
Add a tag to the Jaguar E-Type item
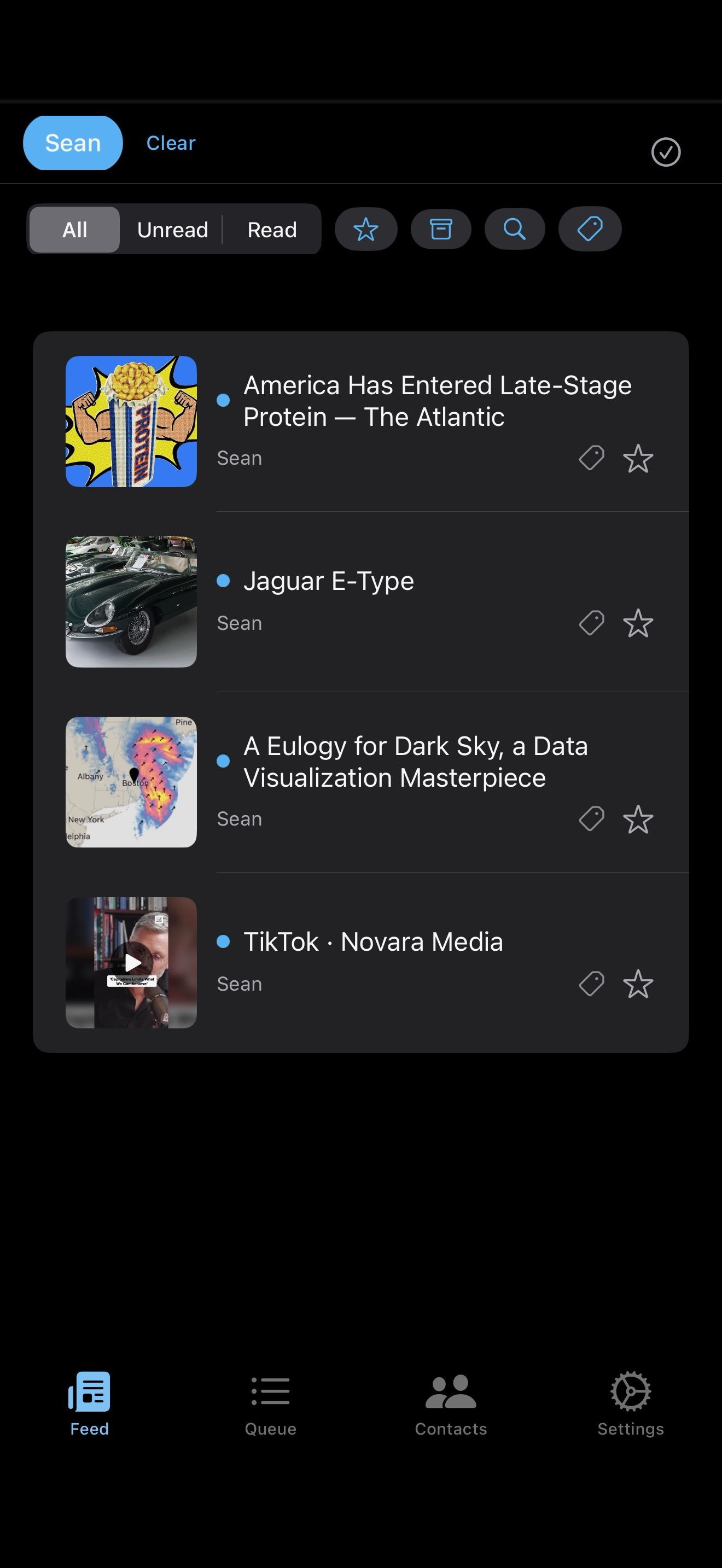591,623
